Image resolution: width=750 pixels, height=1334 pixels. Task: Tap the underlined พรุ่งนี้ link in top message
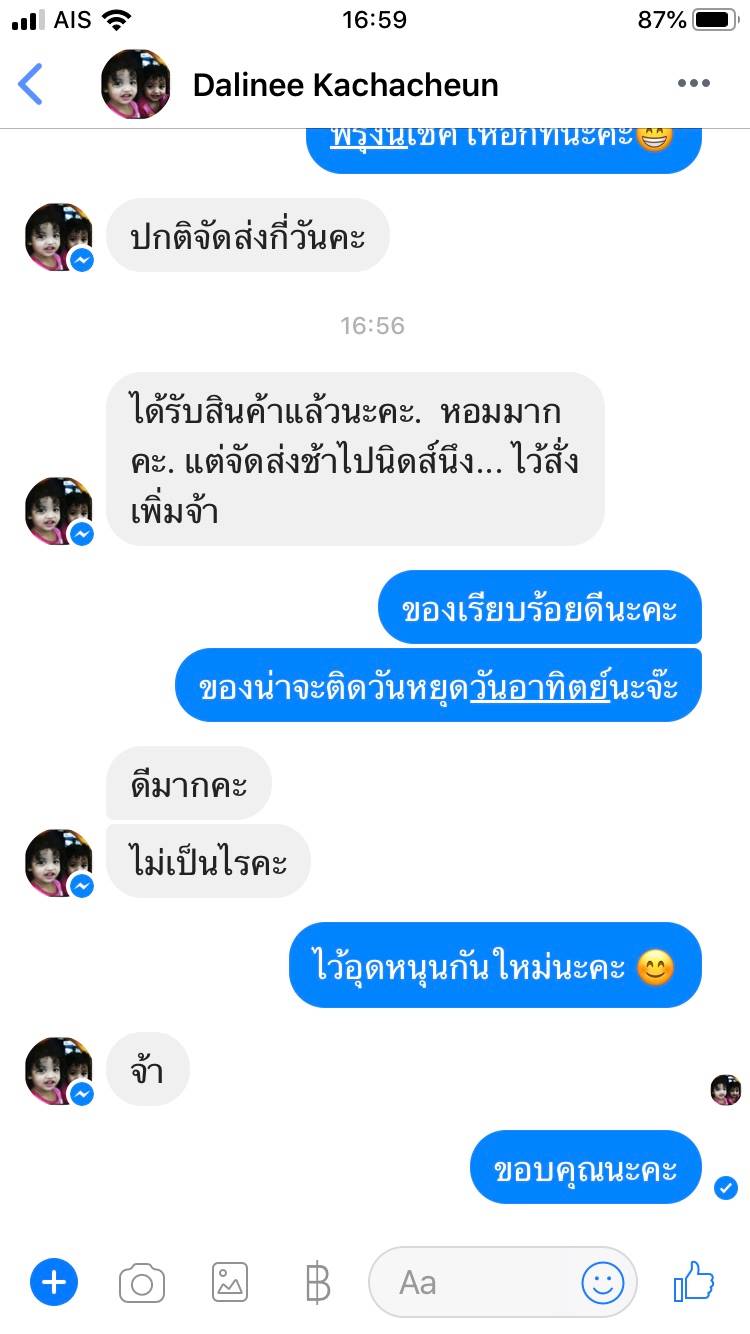click(x=368, y=137)
